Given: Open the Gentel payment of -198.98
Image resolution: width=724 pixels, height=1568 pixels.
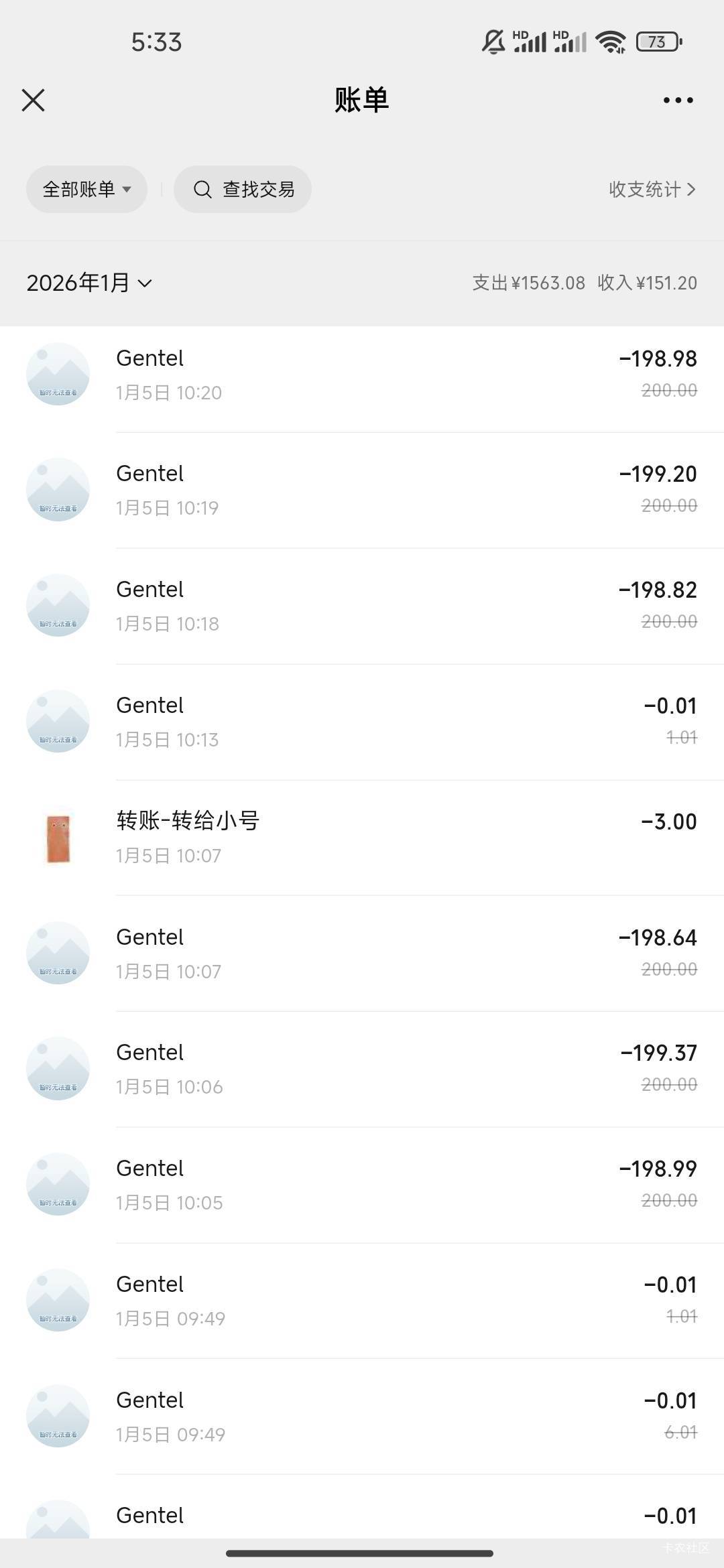Looking at the screenshot, I should coord(362,375).
